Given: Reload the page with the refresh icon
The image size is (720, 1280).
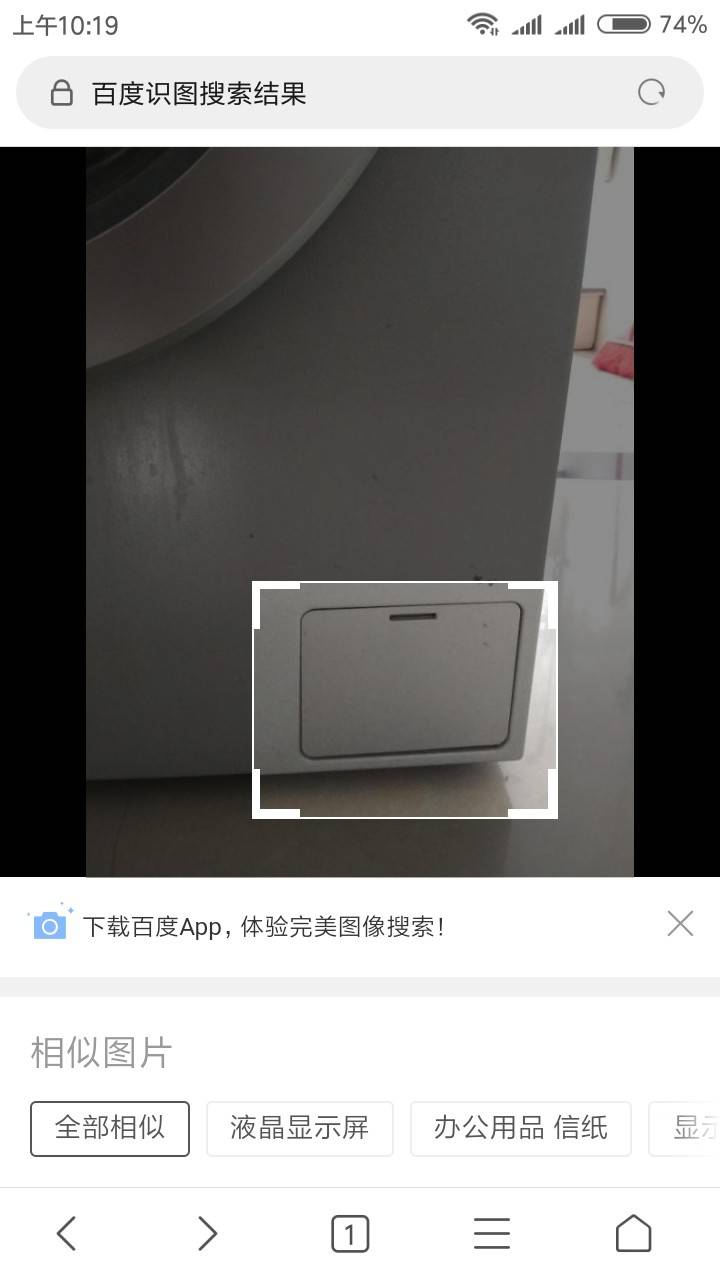Looking at the screenshot, I should coord(652,93).
